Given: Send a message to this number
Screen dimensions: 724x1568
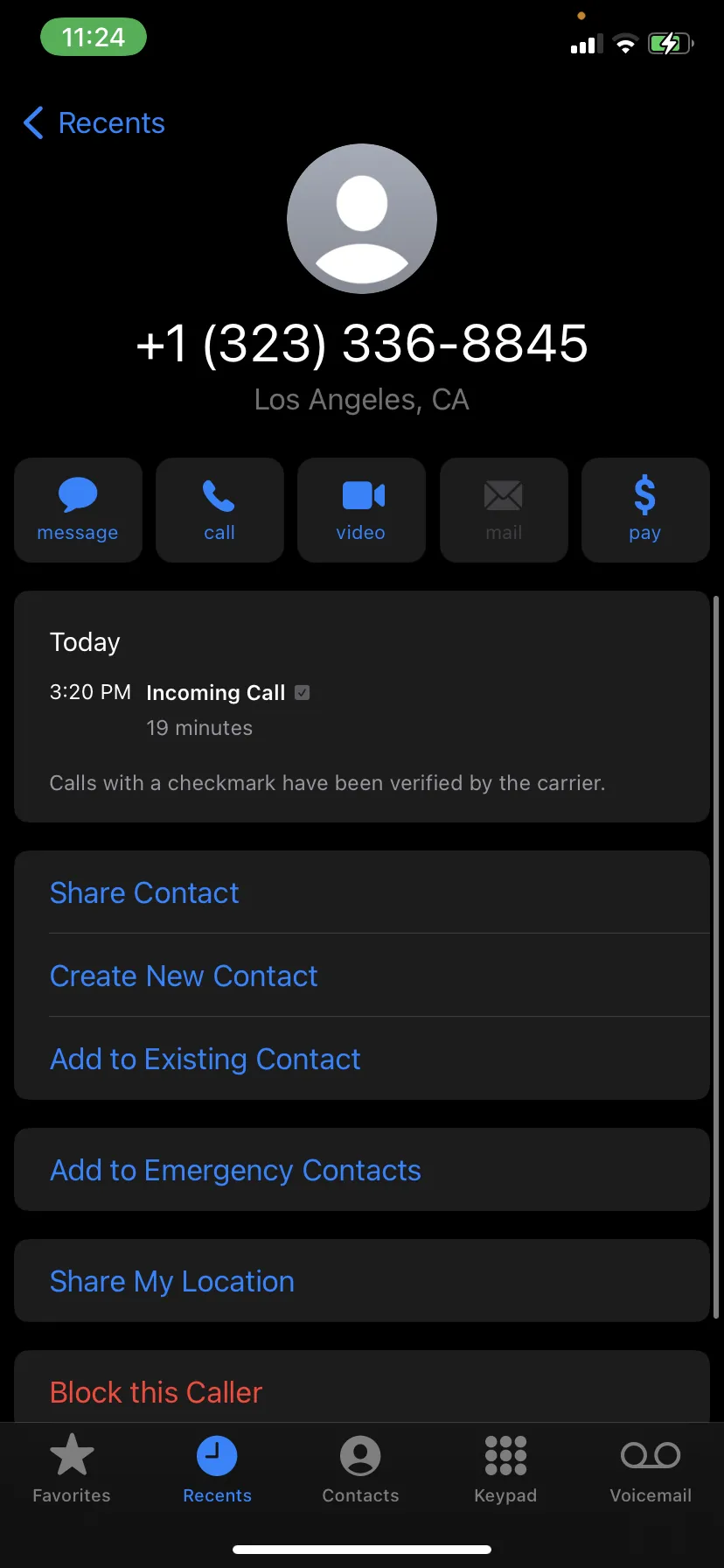Looking at the screenshot, I should click(x=78, y=510).
